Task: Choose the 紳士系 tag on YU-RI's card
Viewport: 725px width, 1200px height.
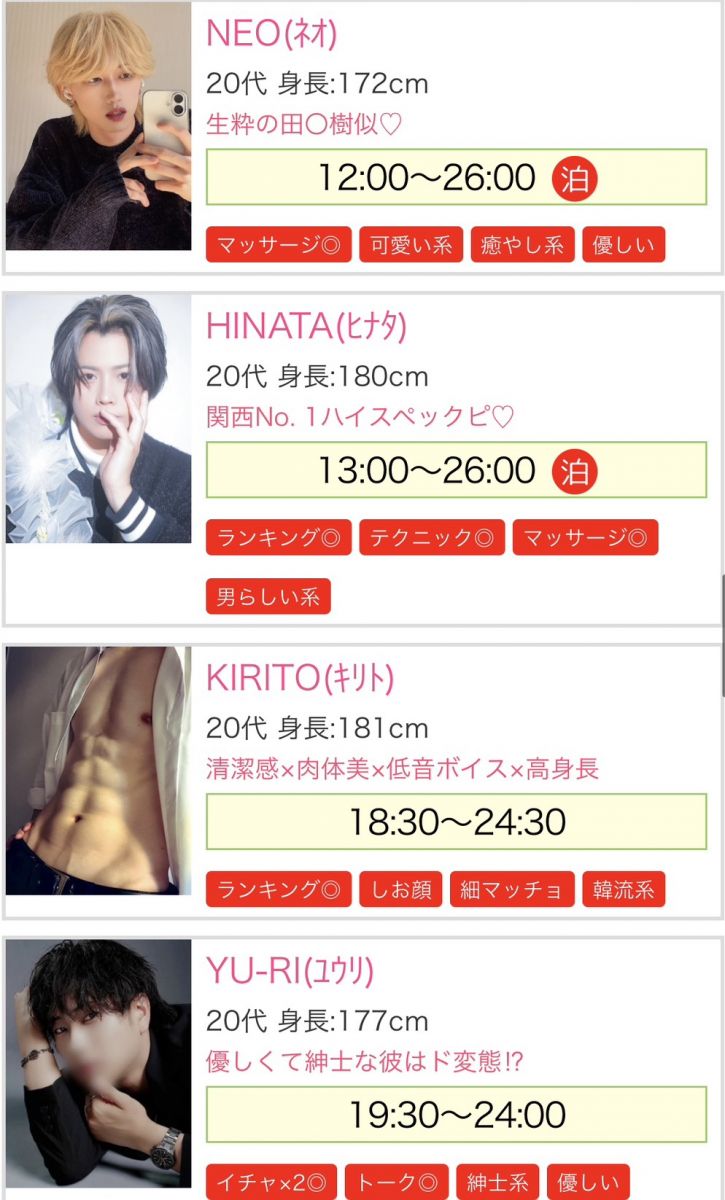Action: coord(497,1181)
